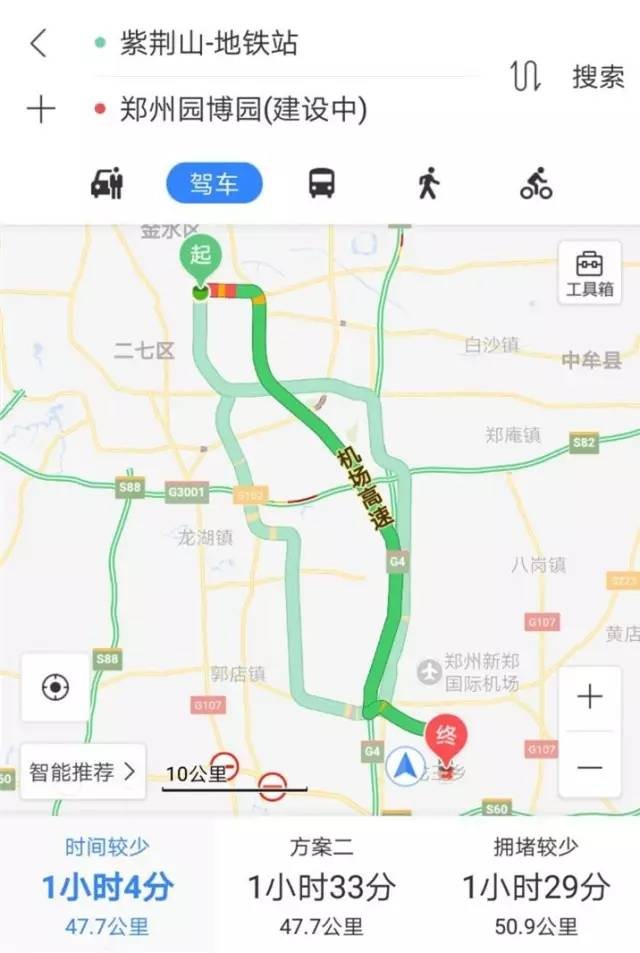
Task: Switch to the cycling mode
Action: pyautogui.click(x=536, y=184)
